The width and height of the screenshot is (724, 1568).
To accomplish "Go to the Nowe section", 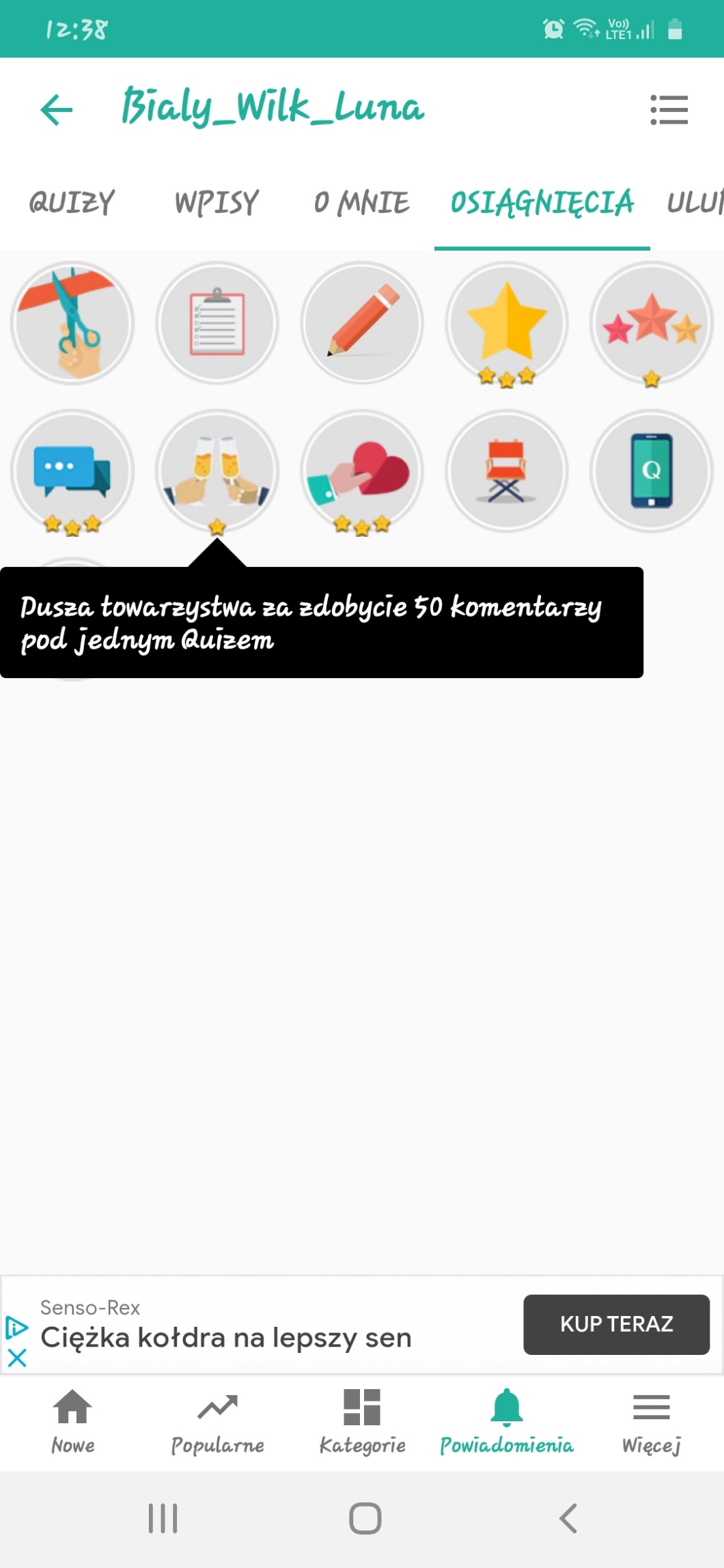I will pos(72,1422).
